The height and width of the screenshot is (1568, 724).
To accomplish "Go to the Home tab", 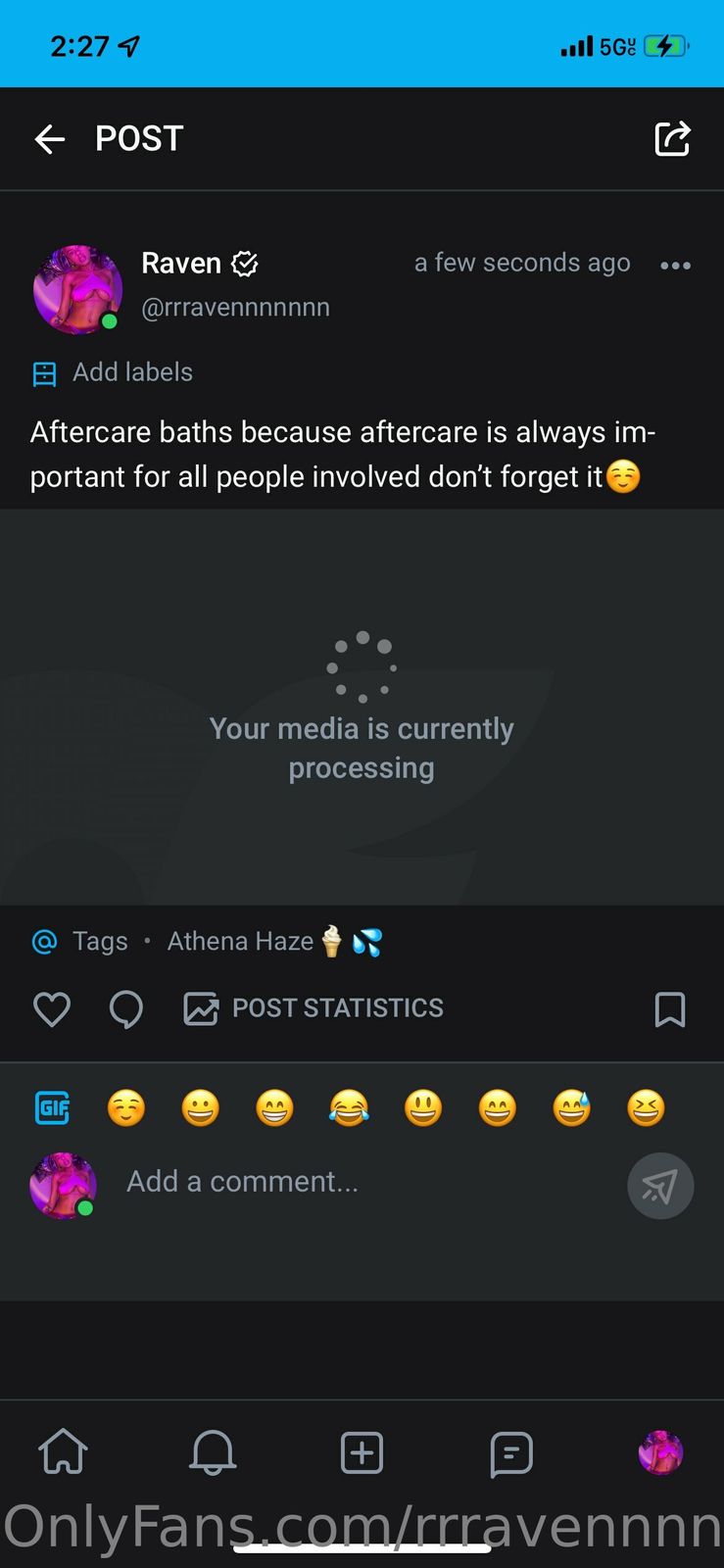I will point(63,1452).
